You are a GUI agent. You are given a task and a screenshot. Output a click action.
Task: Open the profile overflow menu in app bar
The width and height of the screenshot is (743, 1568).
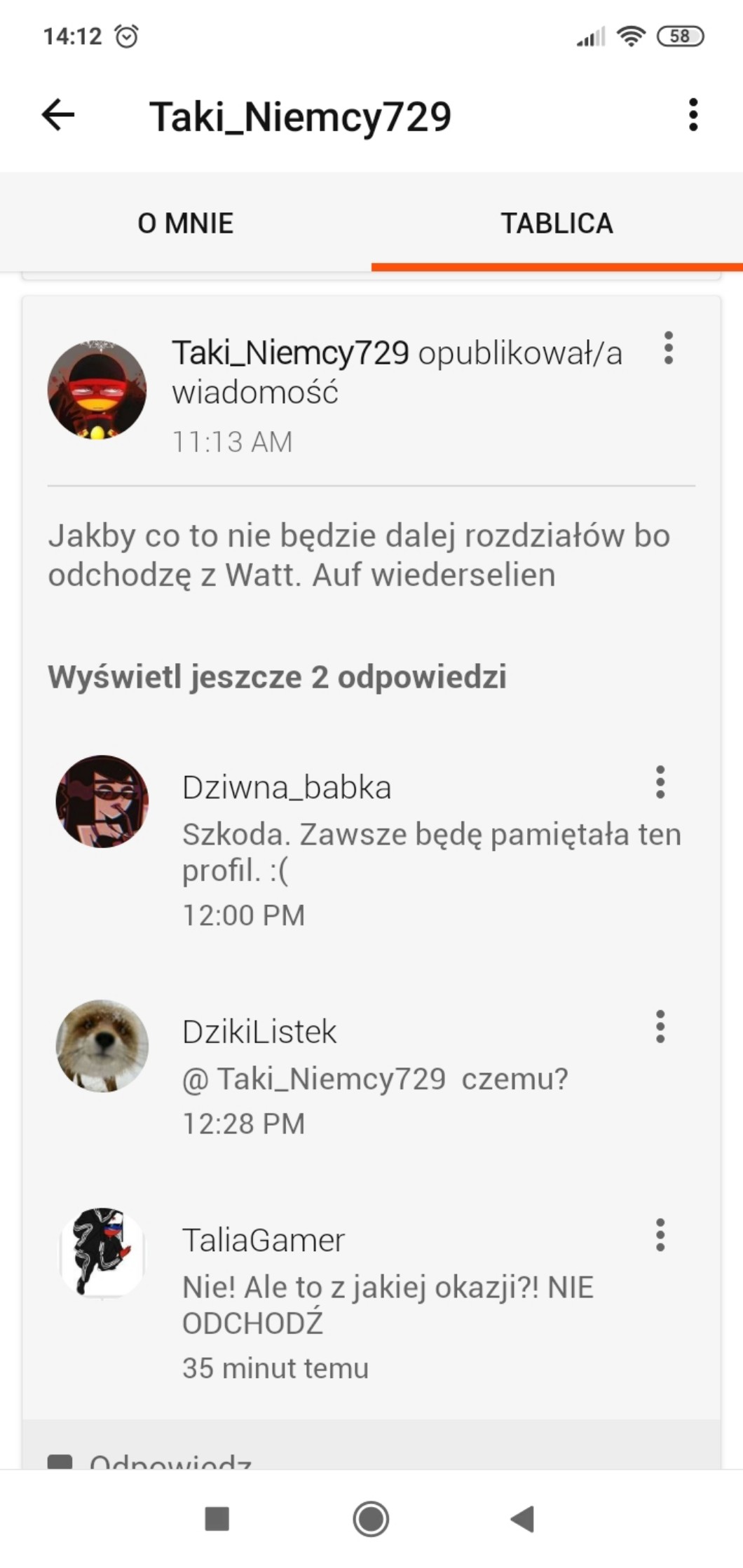pyautogui.click(x=693, y=115)
